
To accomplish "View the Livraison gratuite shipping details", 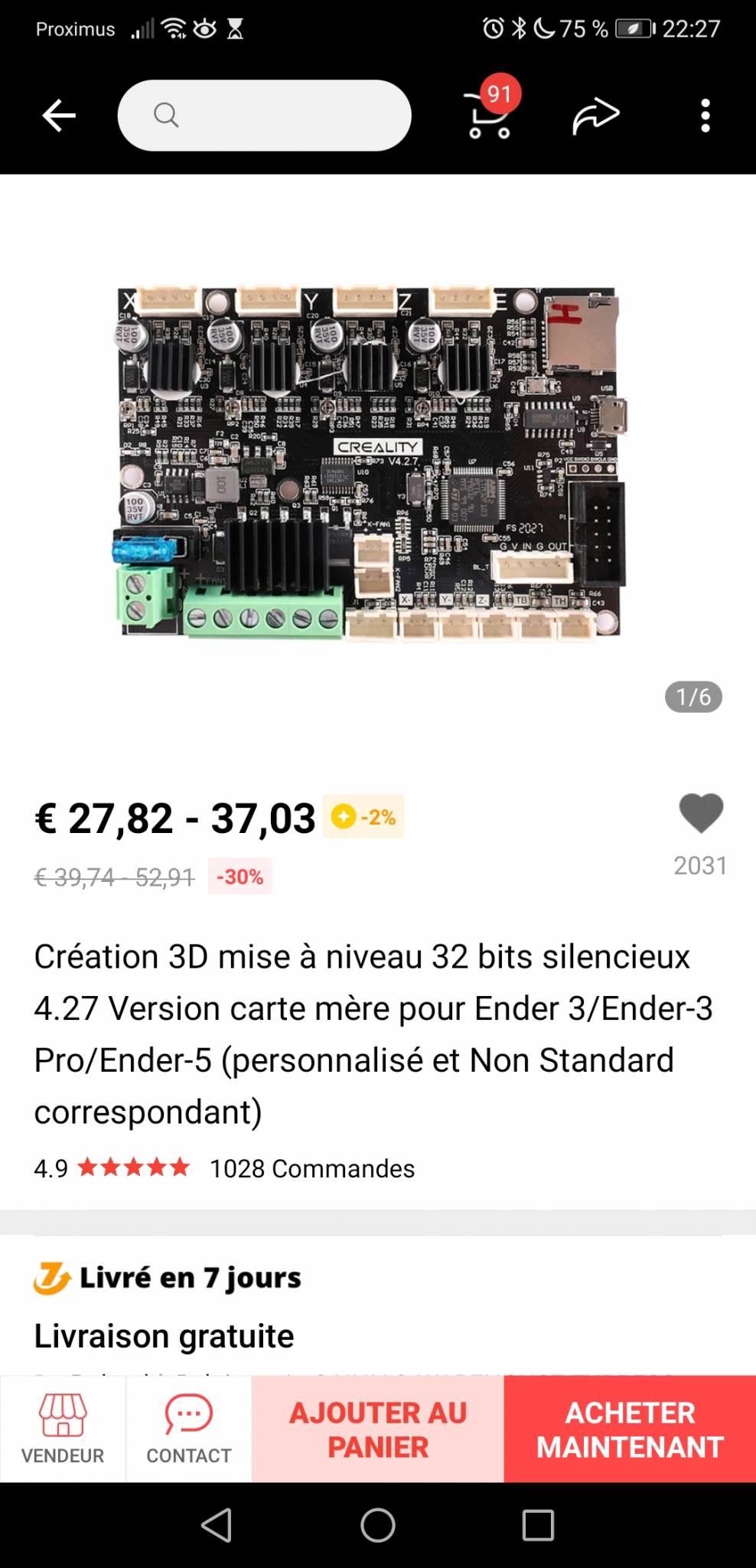I will tap(164, 1336).
